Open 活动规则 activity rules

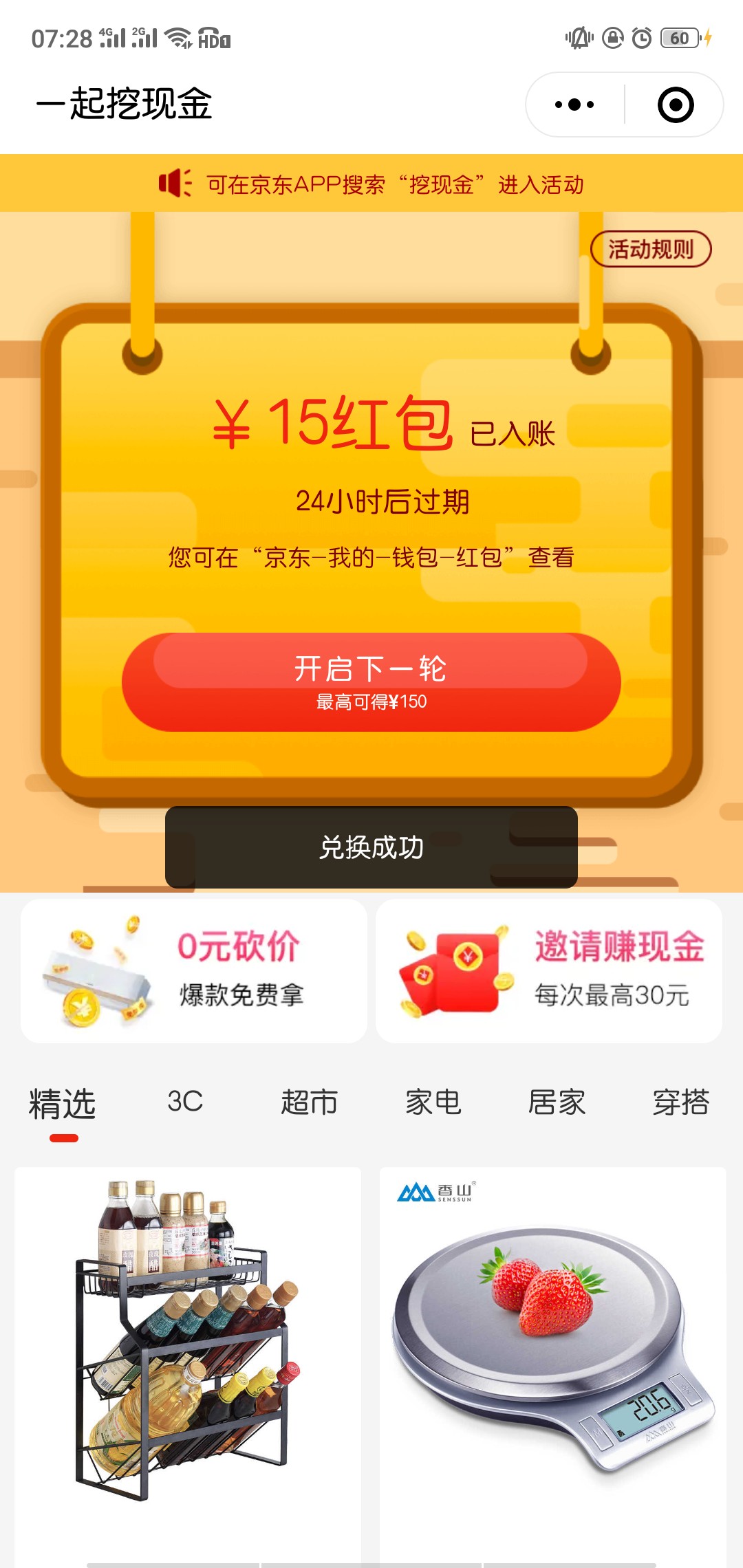click(651, 249)
